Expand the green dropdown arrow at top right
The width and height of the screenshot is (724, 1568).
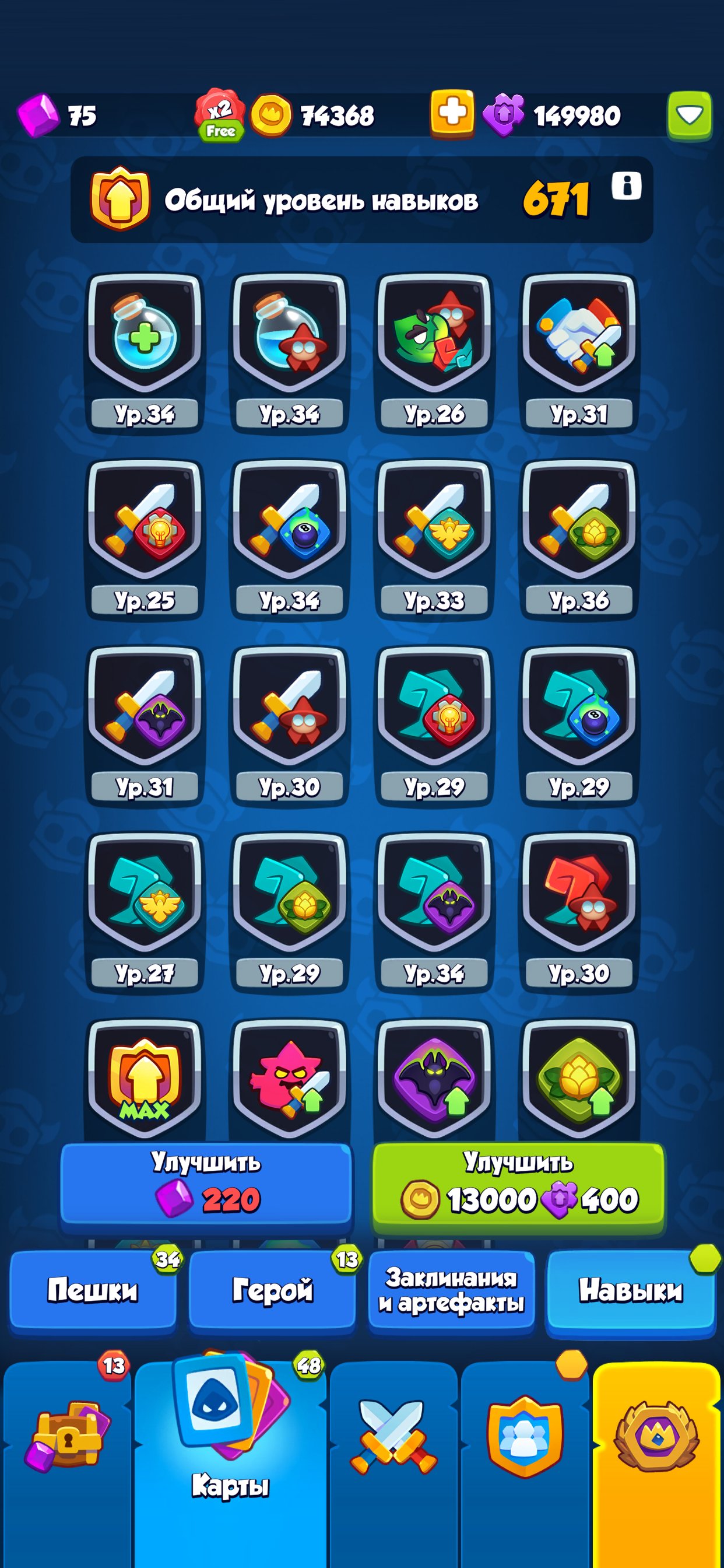tap(690, 114)
